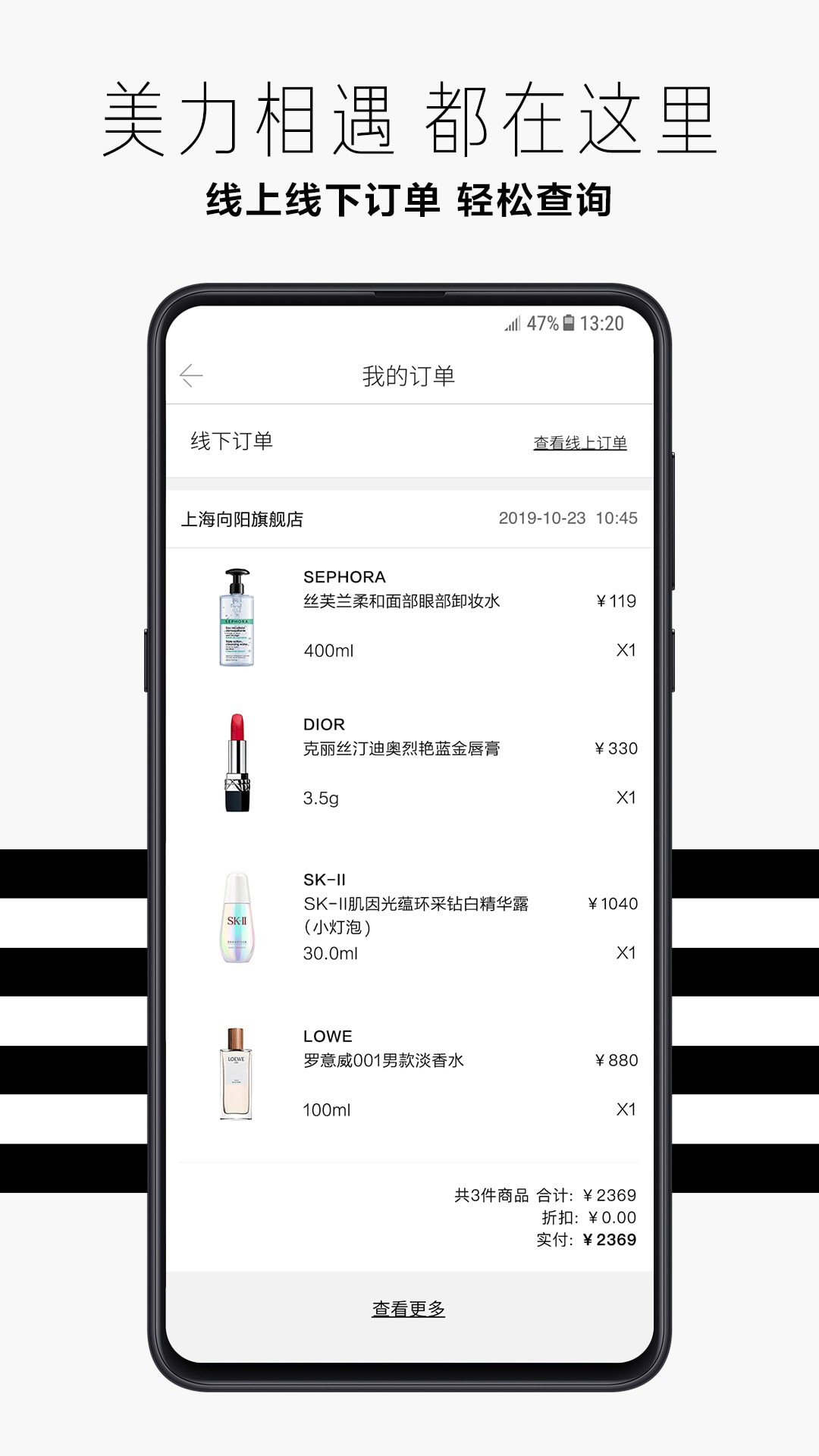The width and height of the screenshot is (819, 1456).
Task: Open 查看线上订单 to view online orders
Action: 582,444
